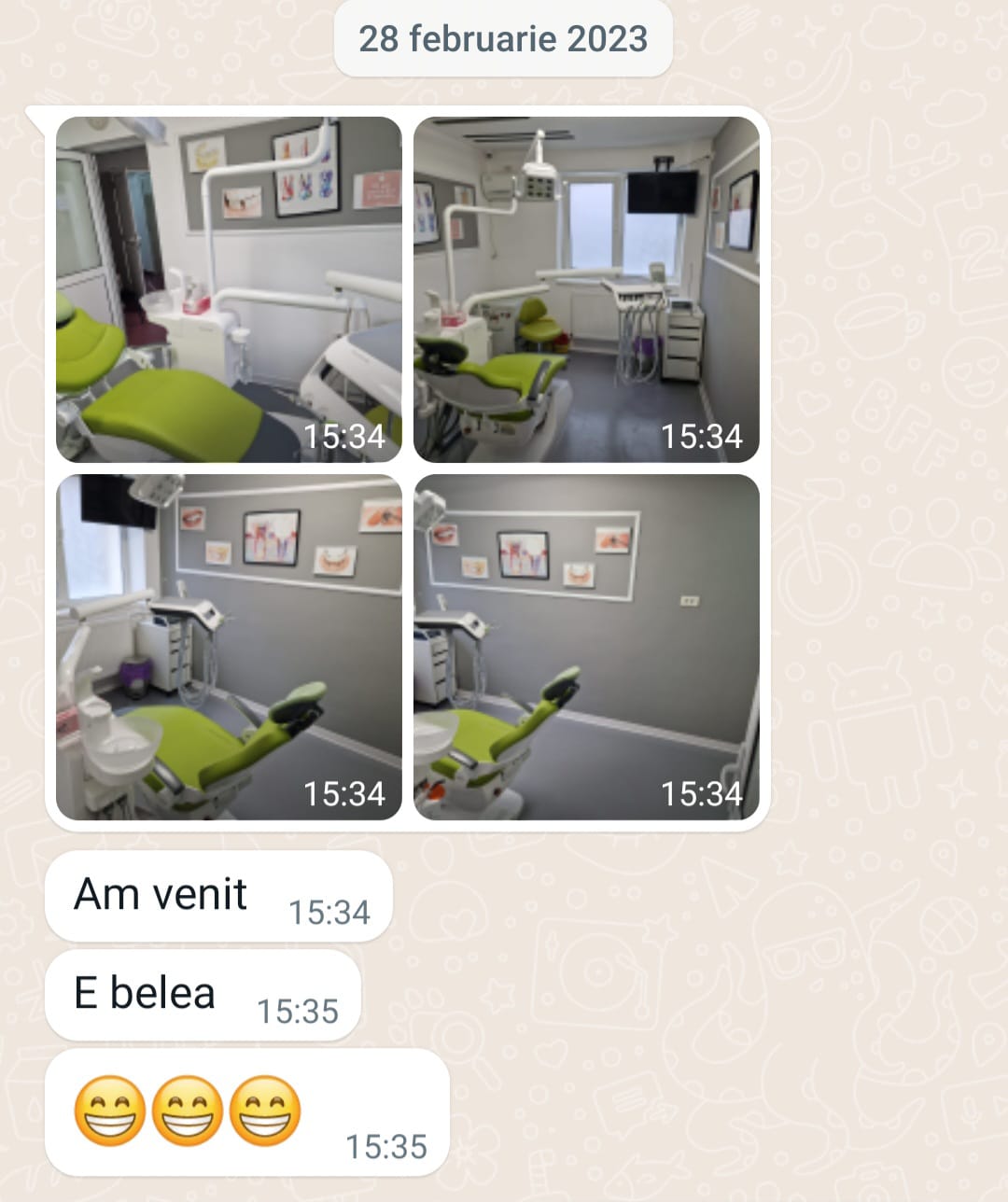Open the photo with the wall socket
Image resolution: width=1008 pixels, height=1202 pixels.
point(586,647)
